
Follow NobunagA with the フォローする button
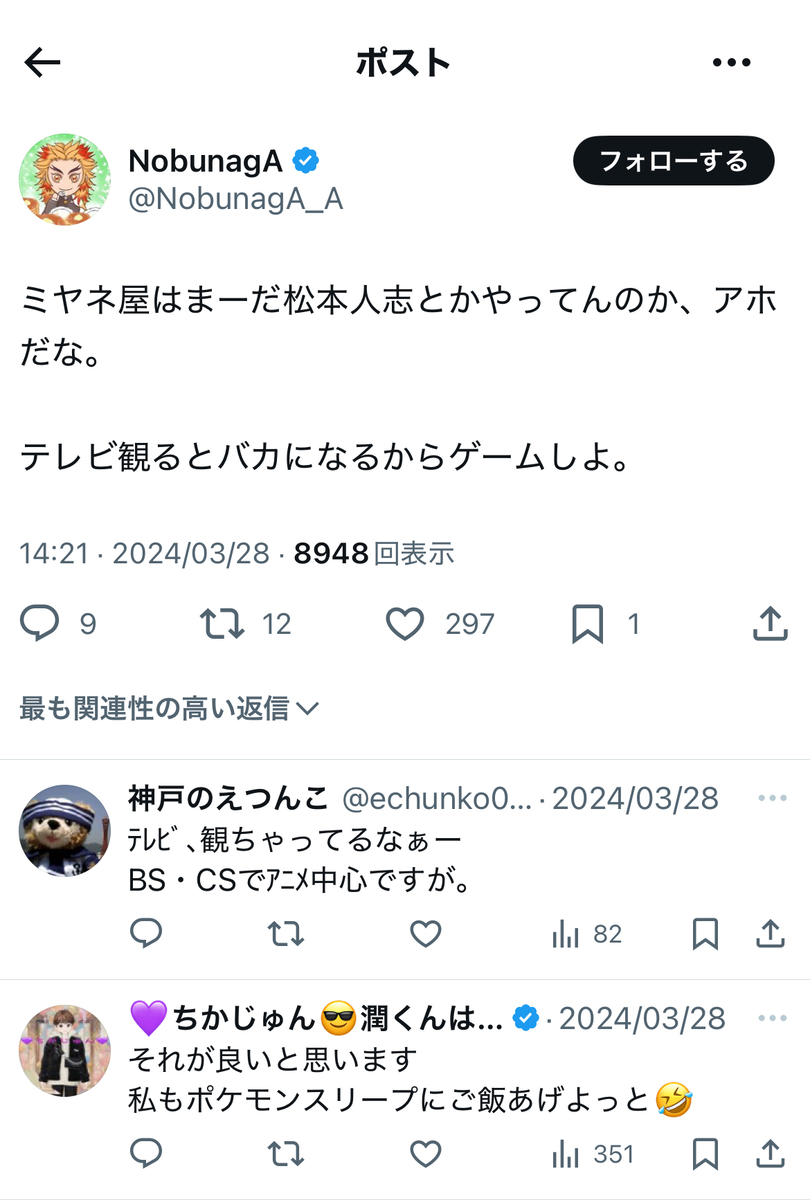pos(673,160)
